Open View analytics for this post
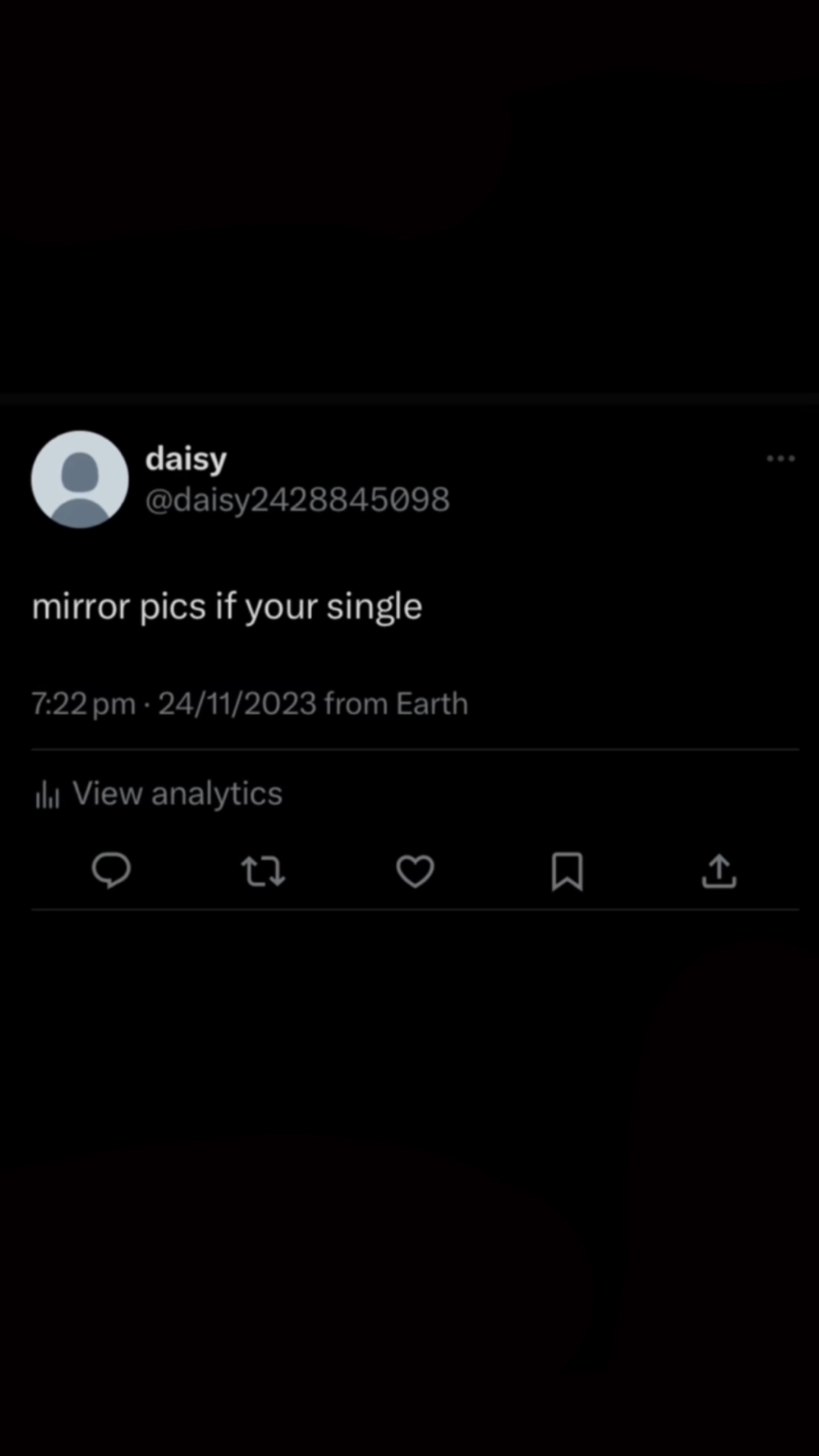This screenshot has height=1456, width=819. [159, 793]
